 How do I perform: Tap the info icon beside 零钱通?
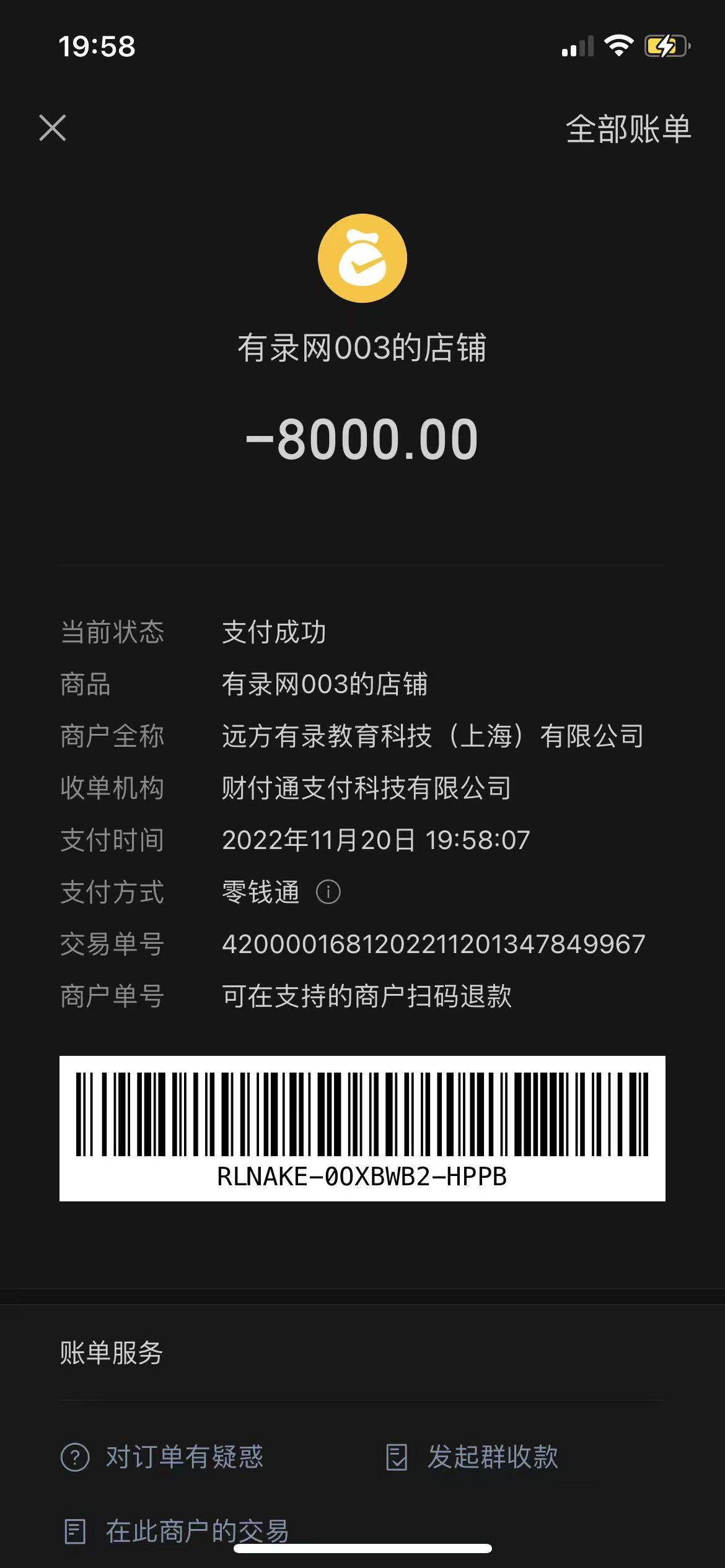tap(328, 892)
